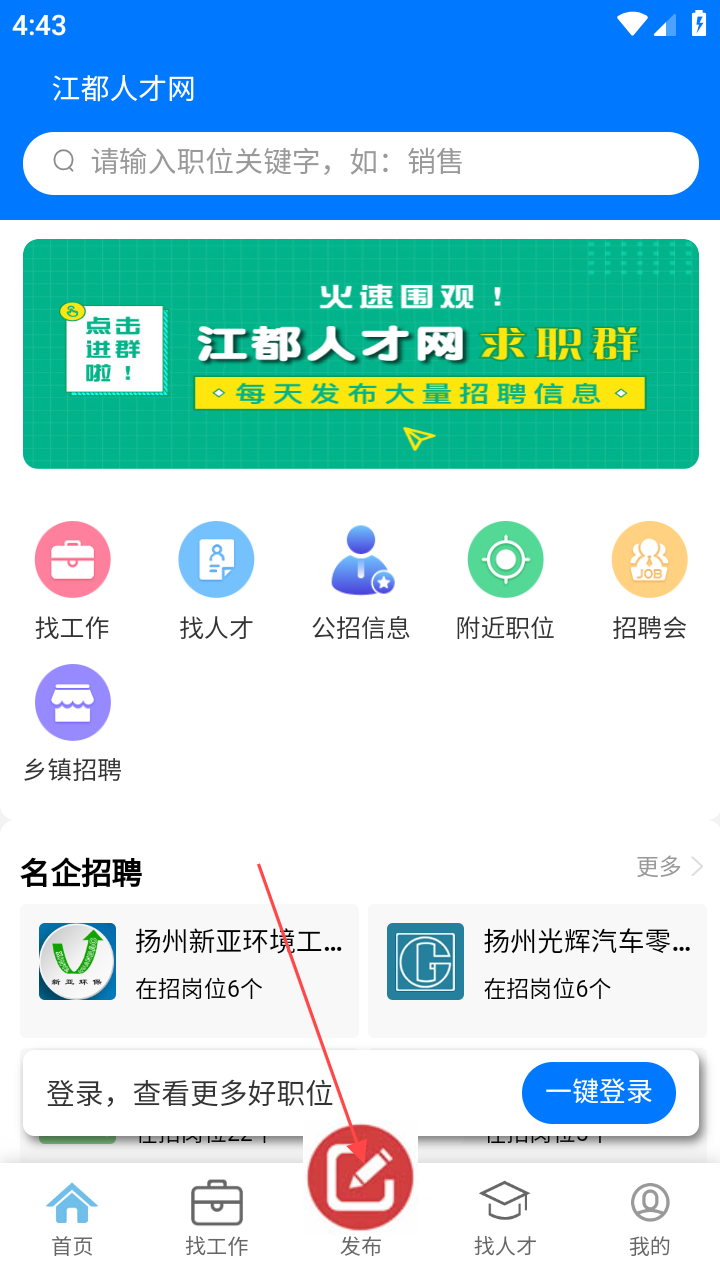
Task: Tap the 乡镇招聘 township recruitment icon
Action: pyautogui.click(x=72, y=701)
